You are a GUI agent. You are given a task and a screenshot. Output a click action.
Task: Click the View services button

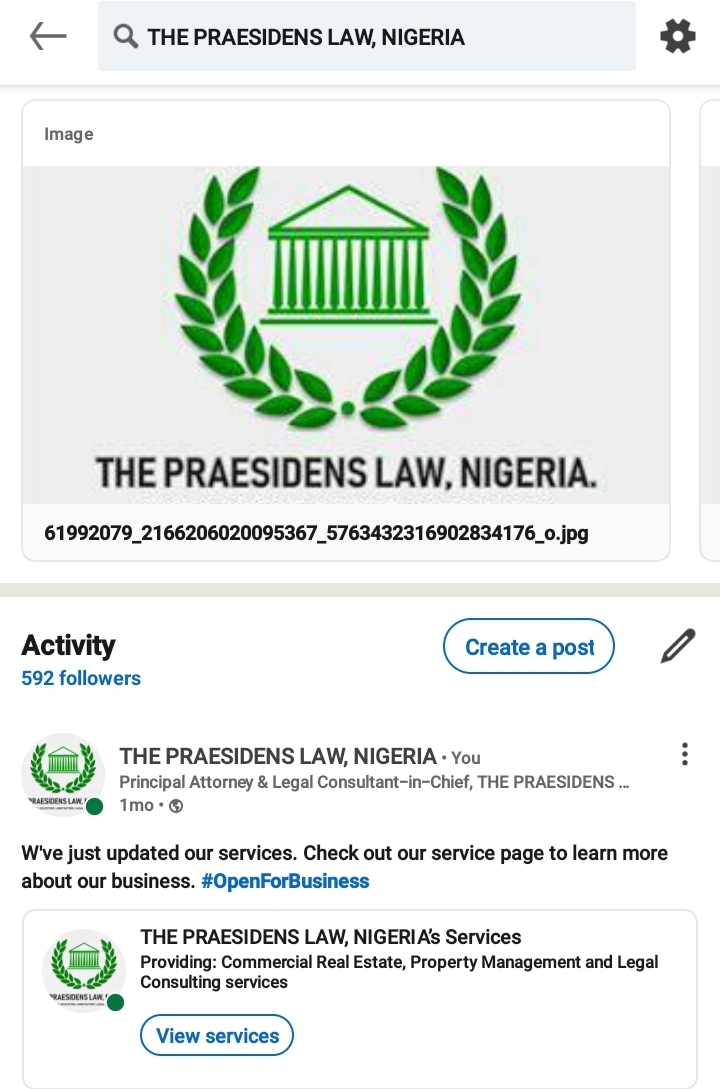coord(216,1036)
